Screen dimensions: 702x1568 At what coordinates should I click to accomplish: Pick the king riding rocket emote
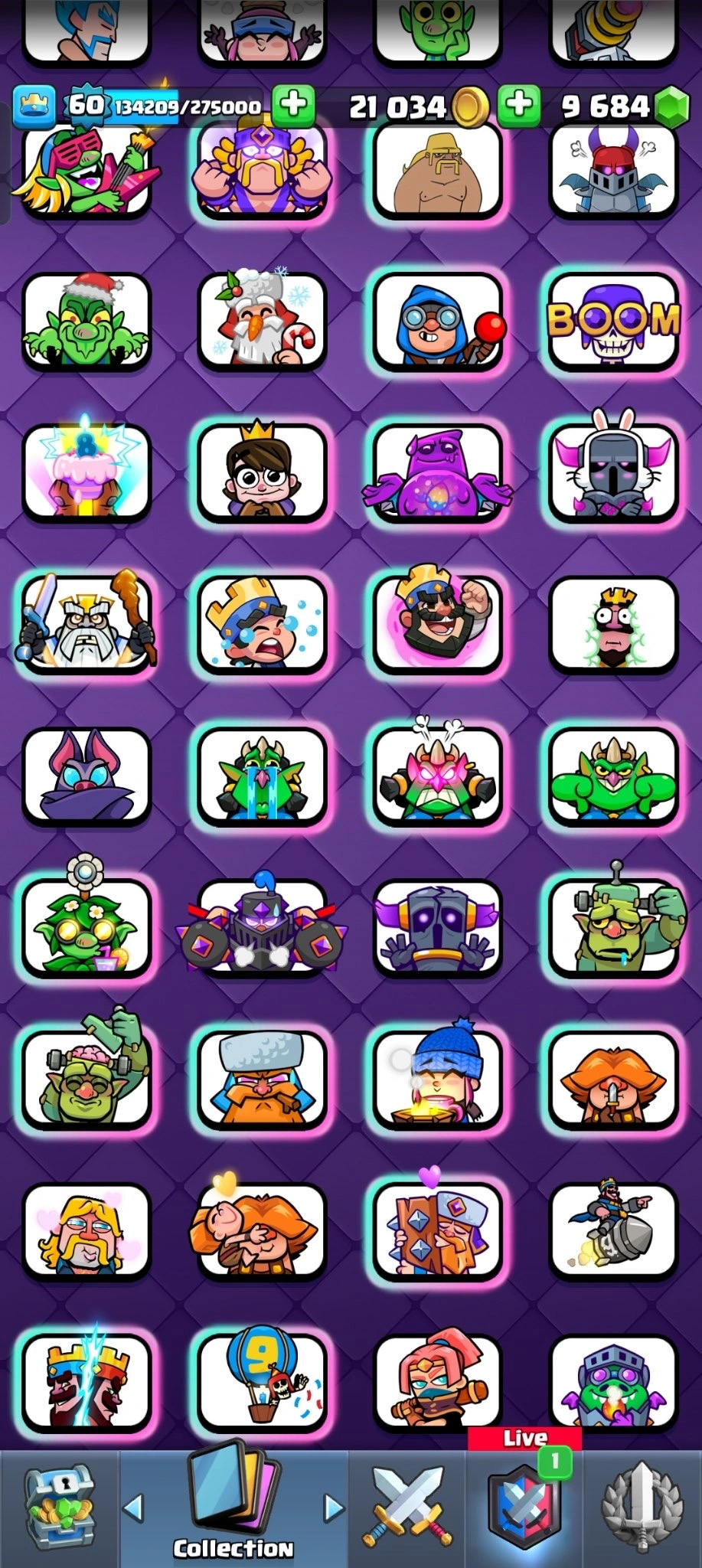point(613,1231)
